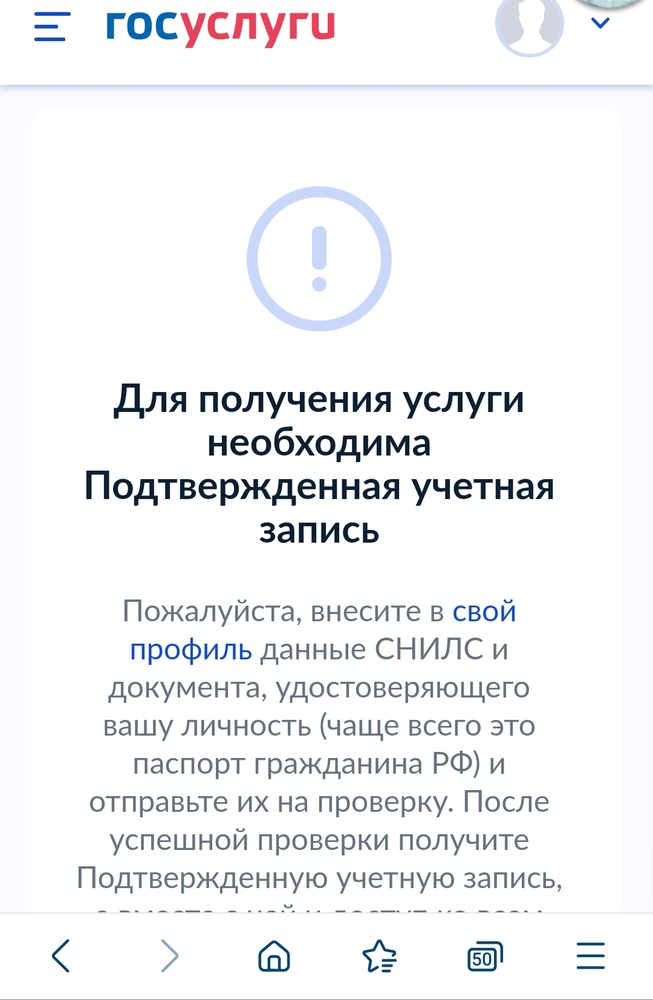
Task: Expand the account dropdown chevron
Action: click(600, 23)
